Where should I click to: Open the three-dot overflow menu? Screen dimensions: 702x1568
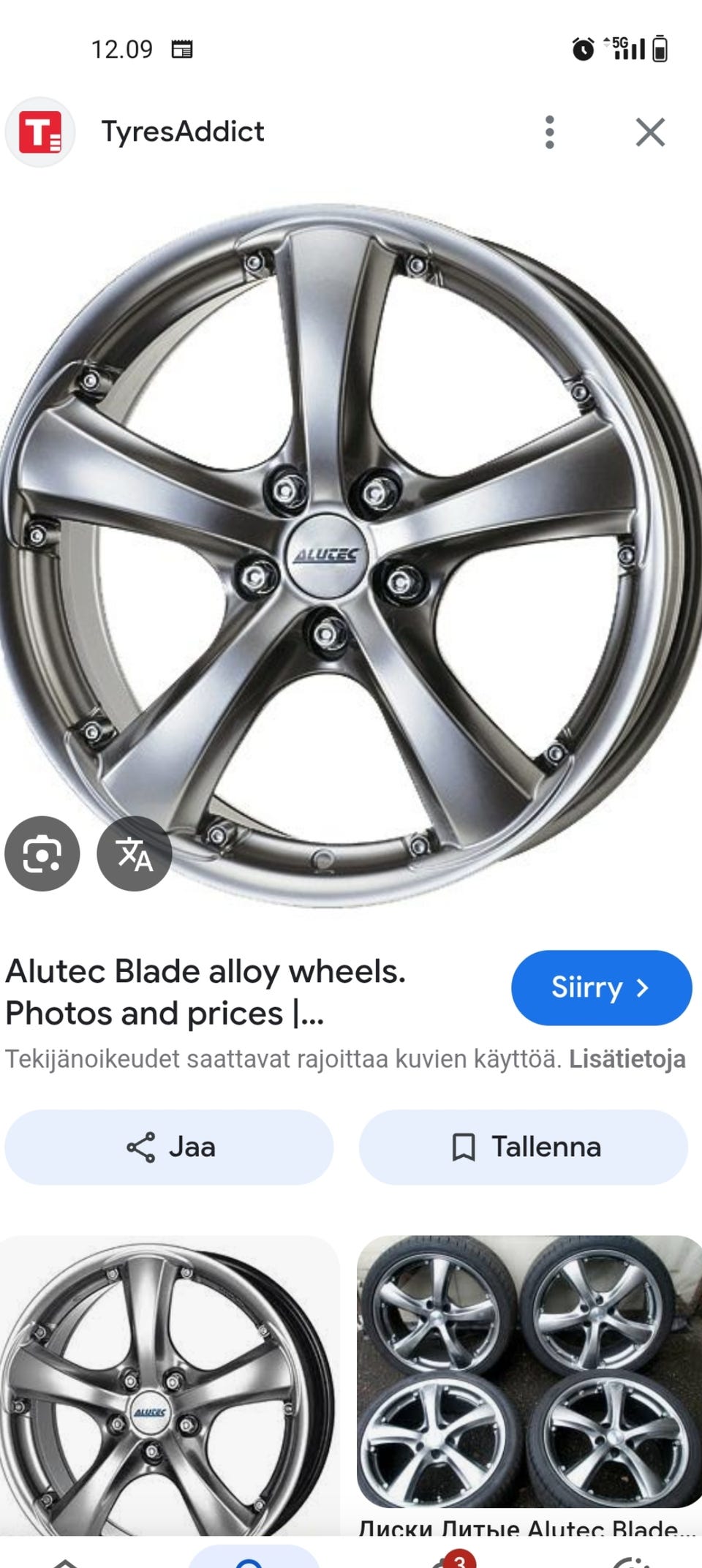pyautogui.click(x=550, y=132)
